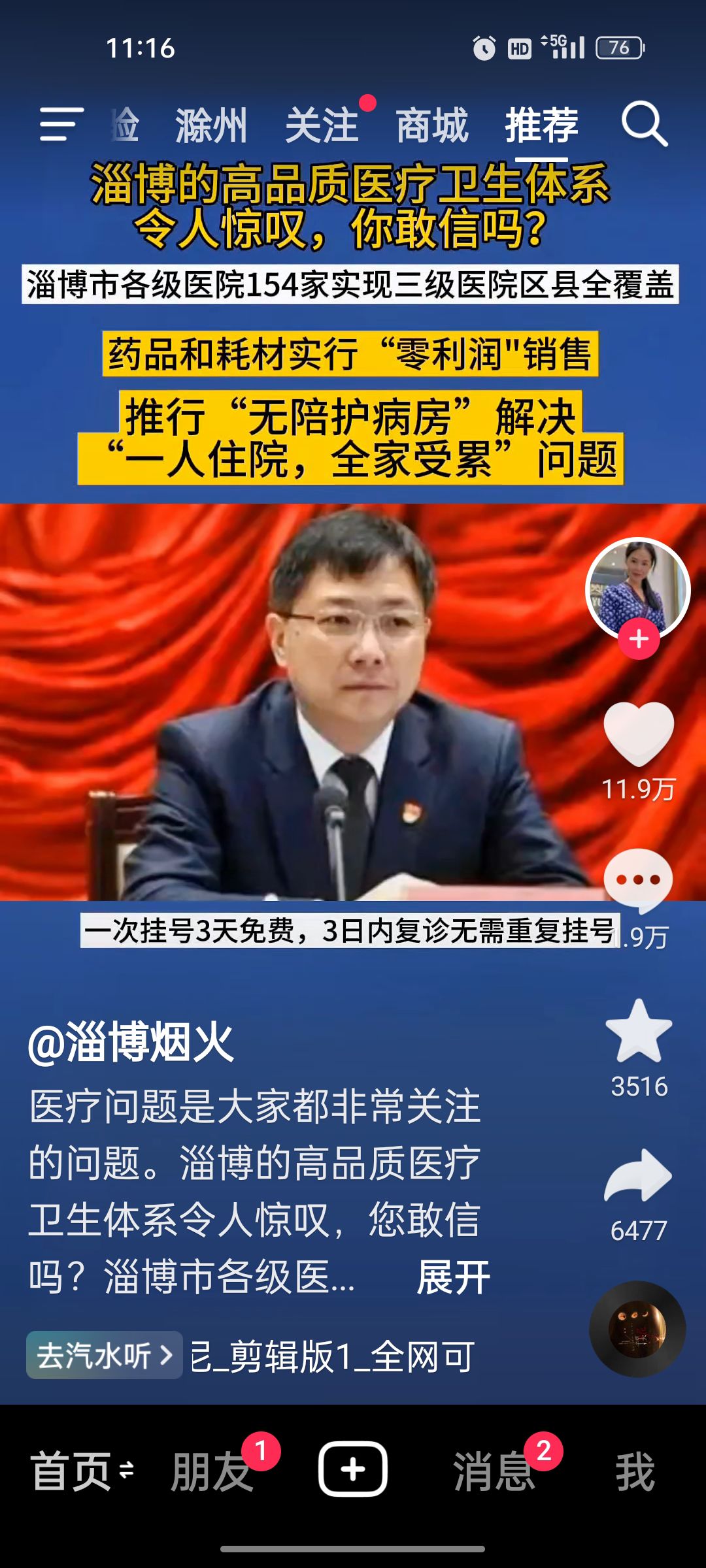The width and height of the screenshot is (706, 1568).
Task: Switch to the 滁州 tab
Action: [211, 125]
